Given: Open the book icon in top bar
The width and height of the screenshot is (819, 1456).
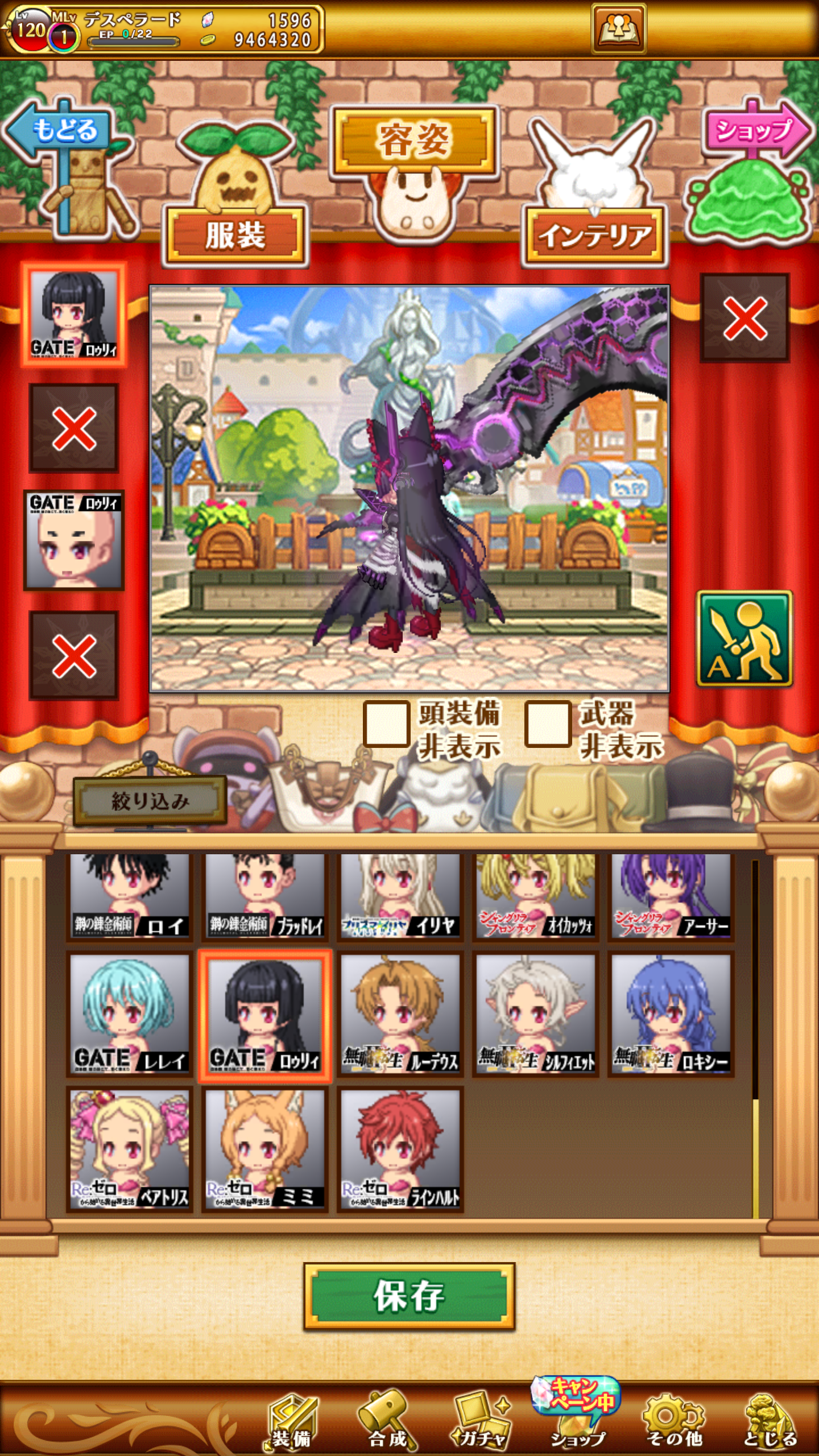Looking at the screenshot, I should click(x=619, y=28).
